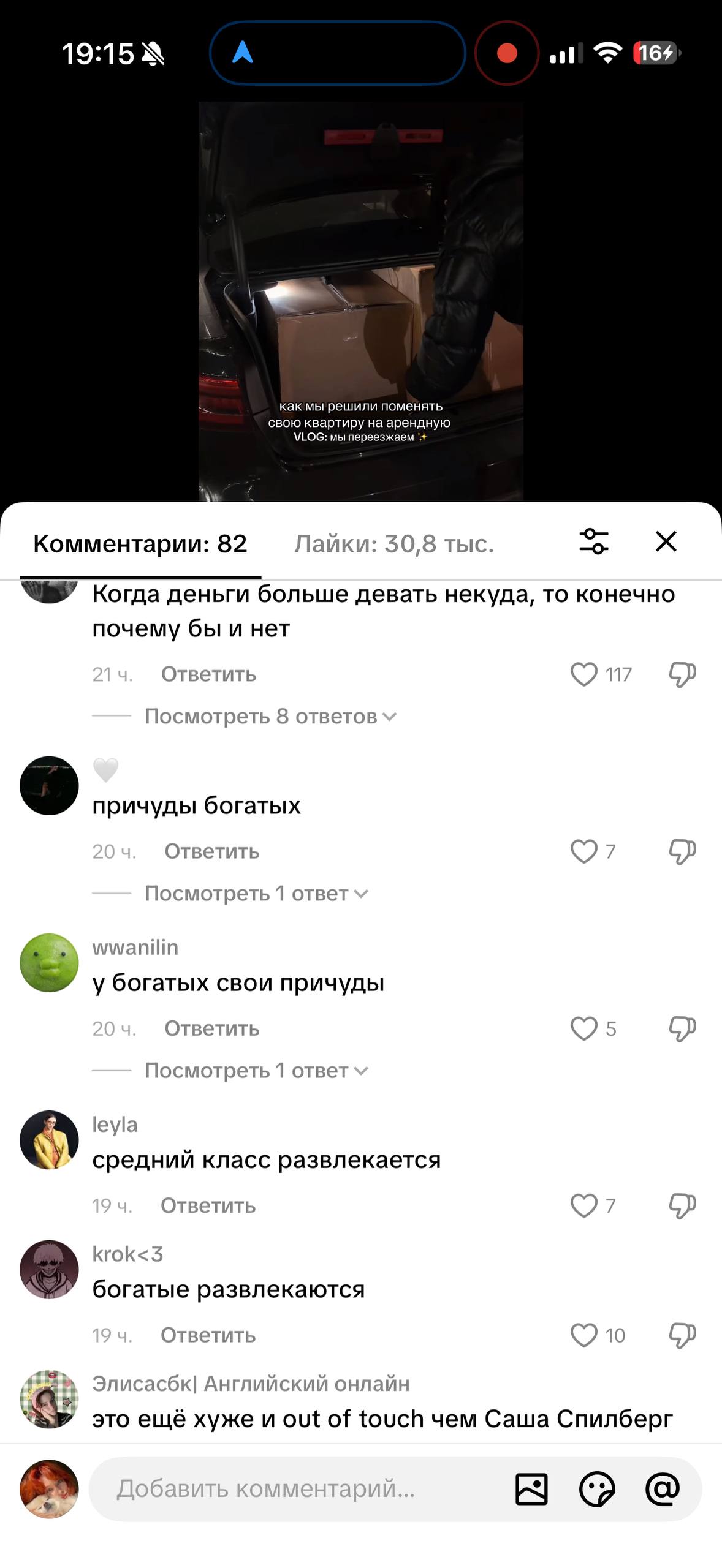
Task: Switch to the Лайки: 30,8 тыс. tab
Action: pos(394,543)
